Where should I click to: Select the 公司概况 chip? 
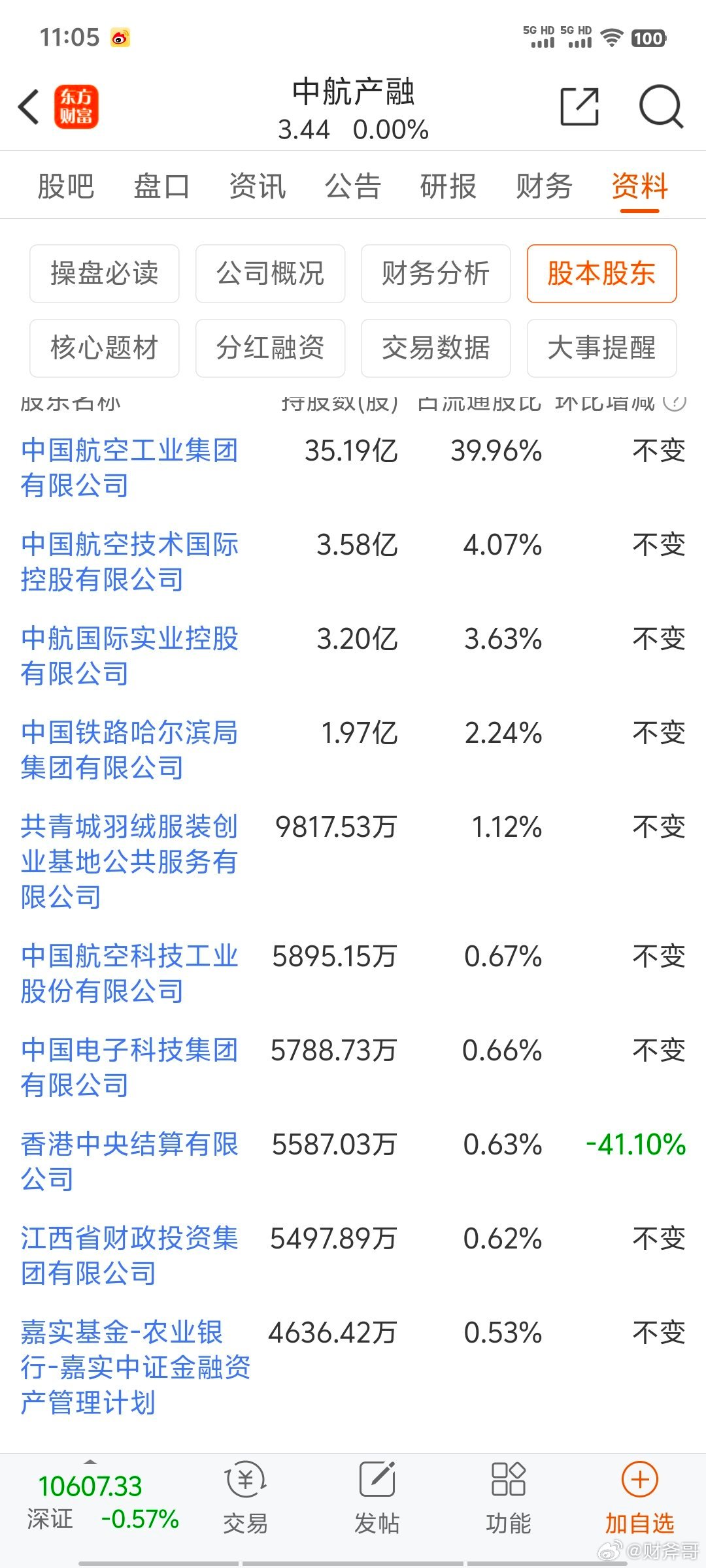tap(270, 274)
